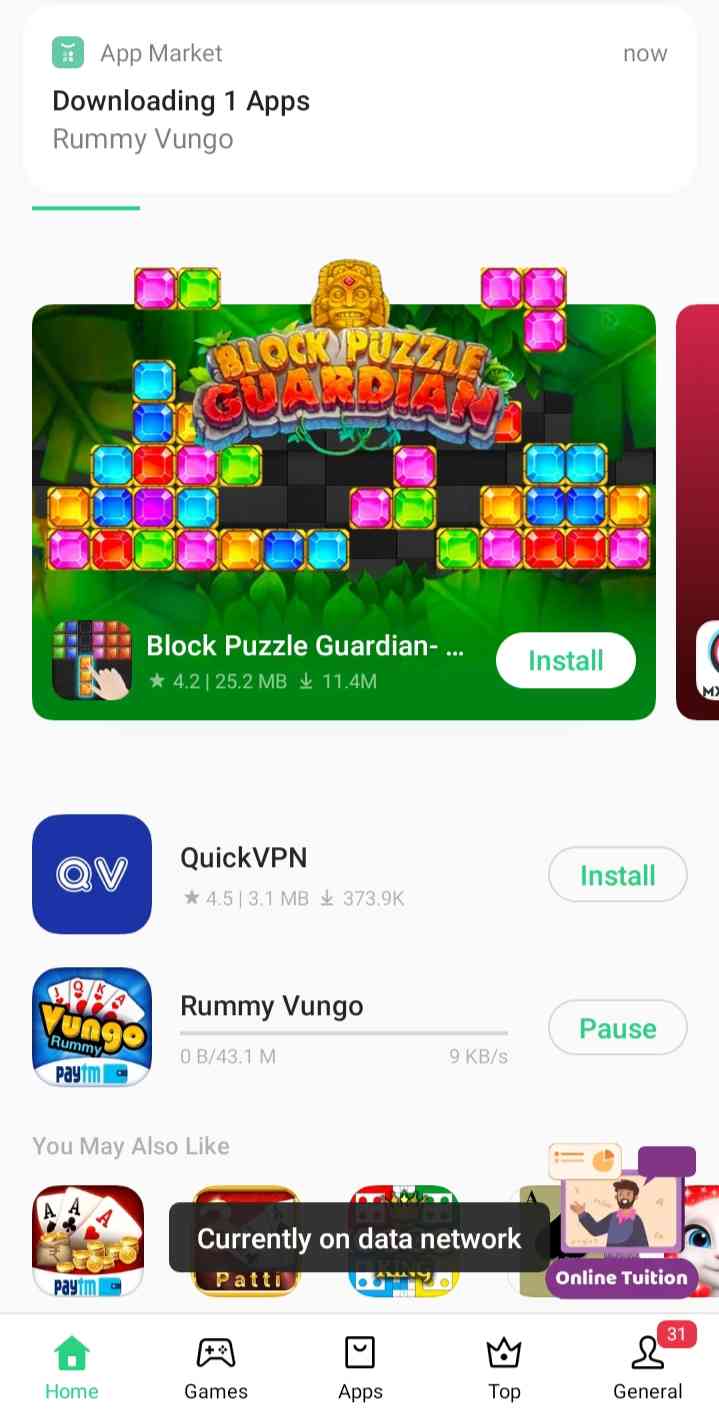The height and width of the screenshot is (1416, 719).
Task: Switch to the Games tab
Action: click(216, 1367)
